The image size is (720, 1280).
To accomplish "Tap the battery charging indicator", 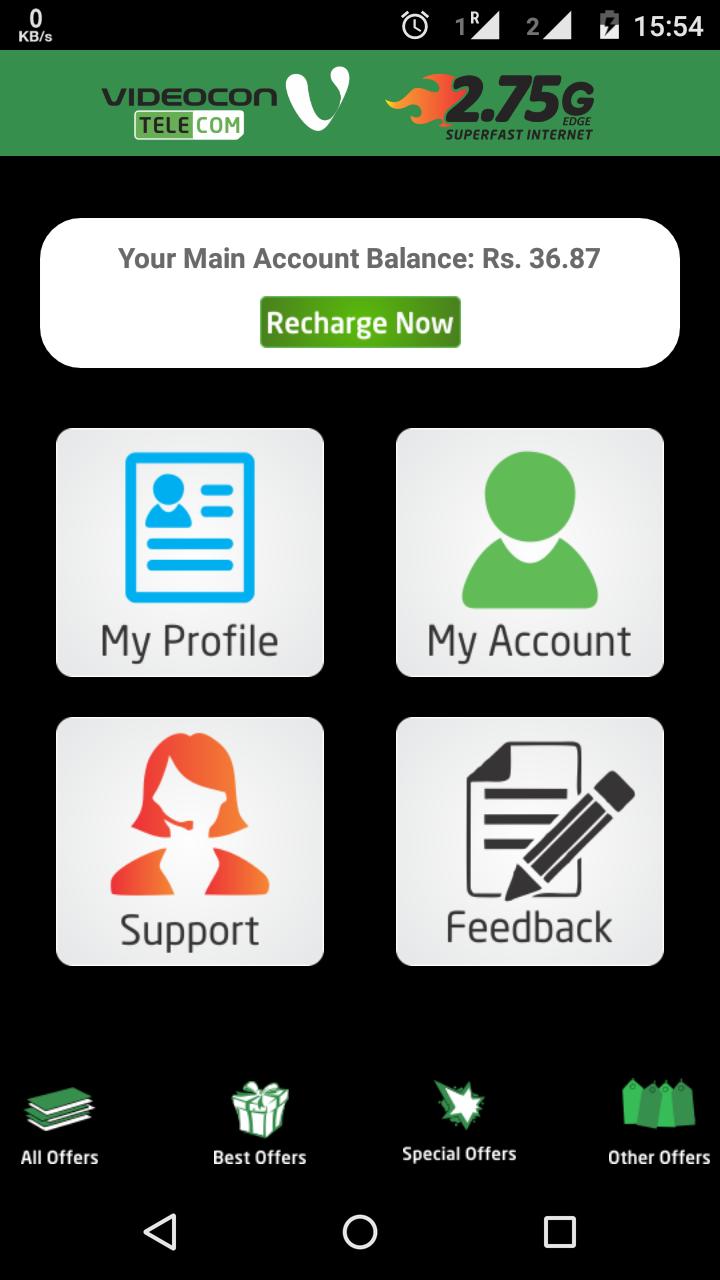I will [610, 24].
